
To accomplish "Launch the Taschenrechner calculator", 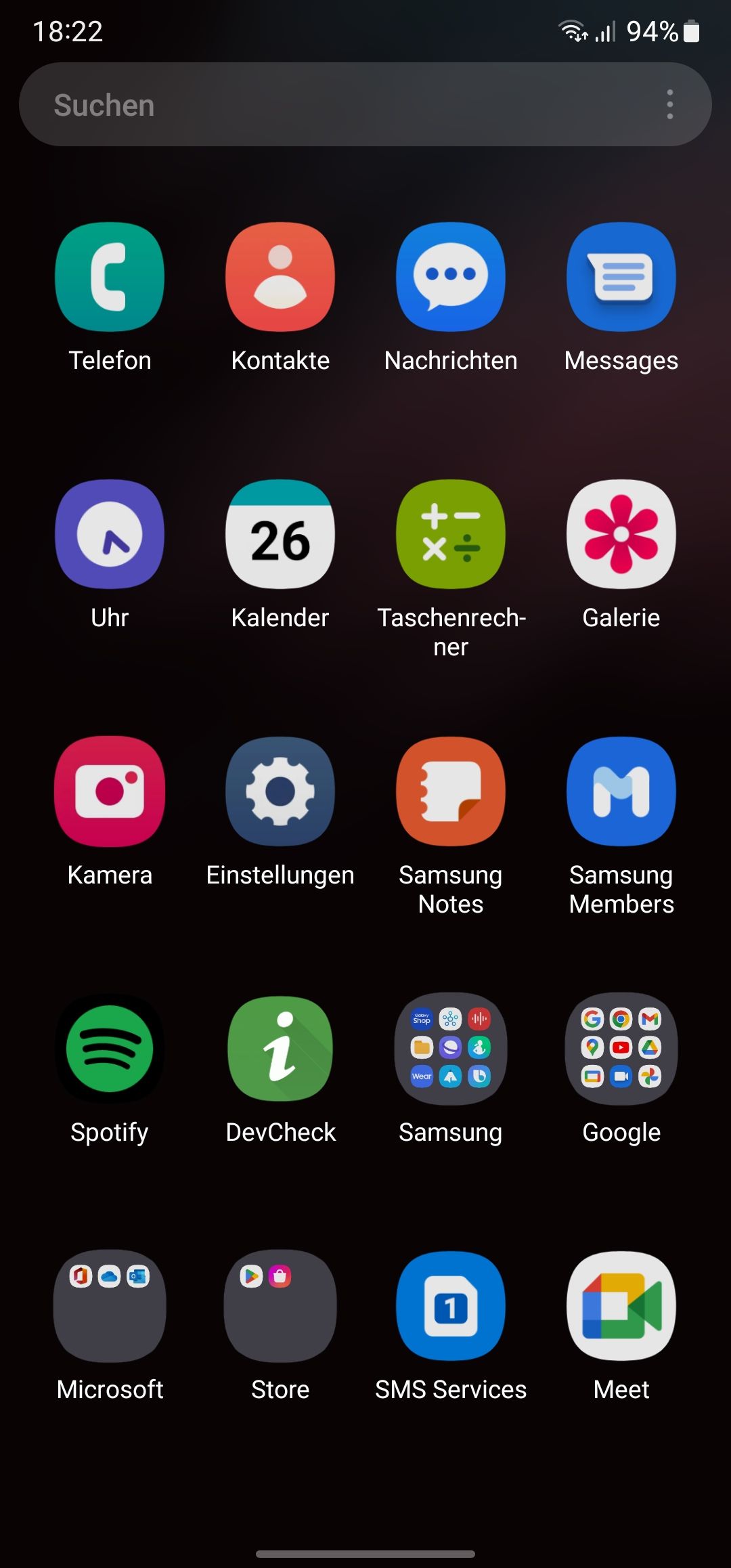I will click(450, 535).
